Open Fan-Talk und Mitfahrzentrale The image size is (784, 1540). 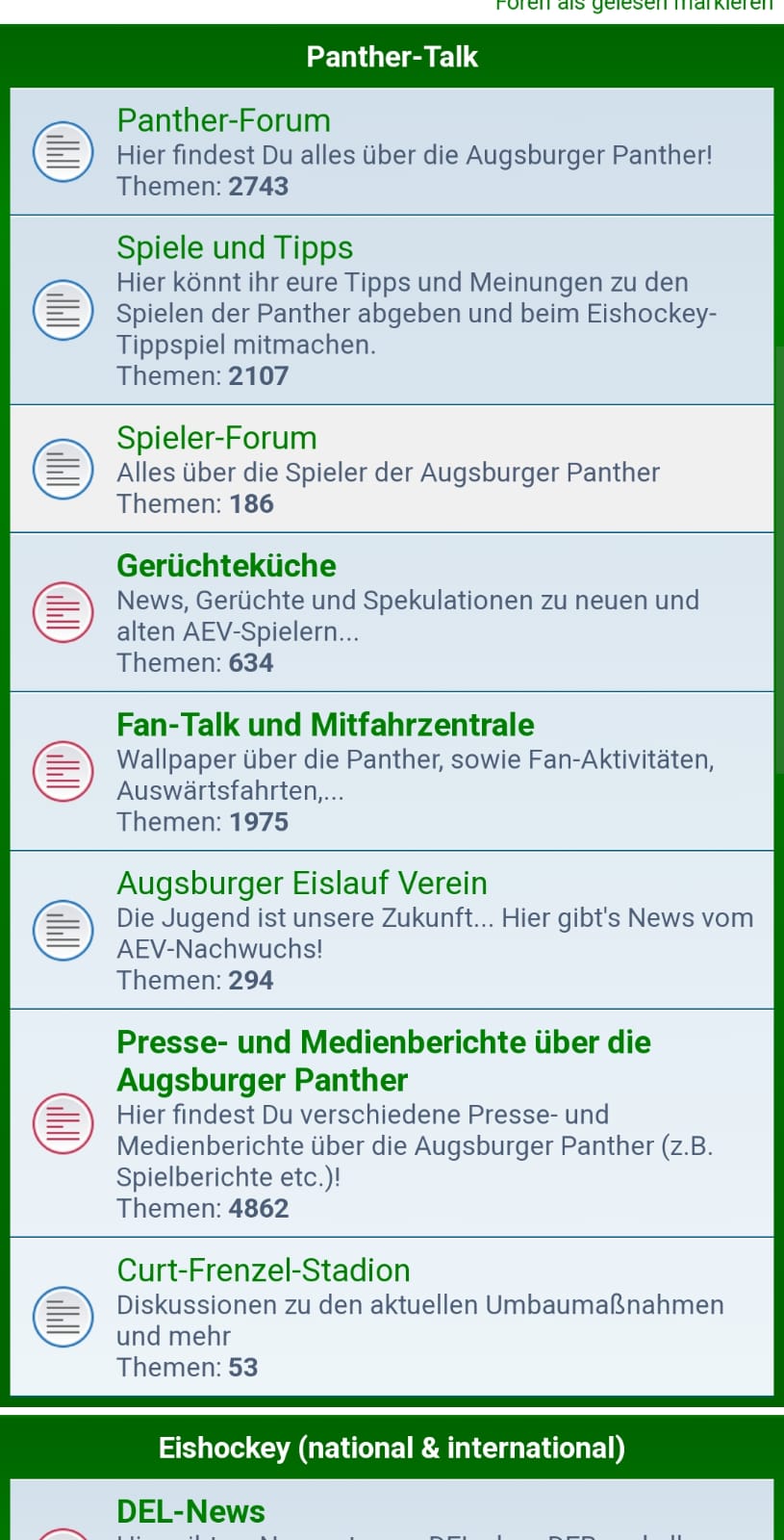click(x=325, y=725)
